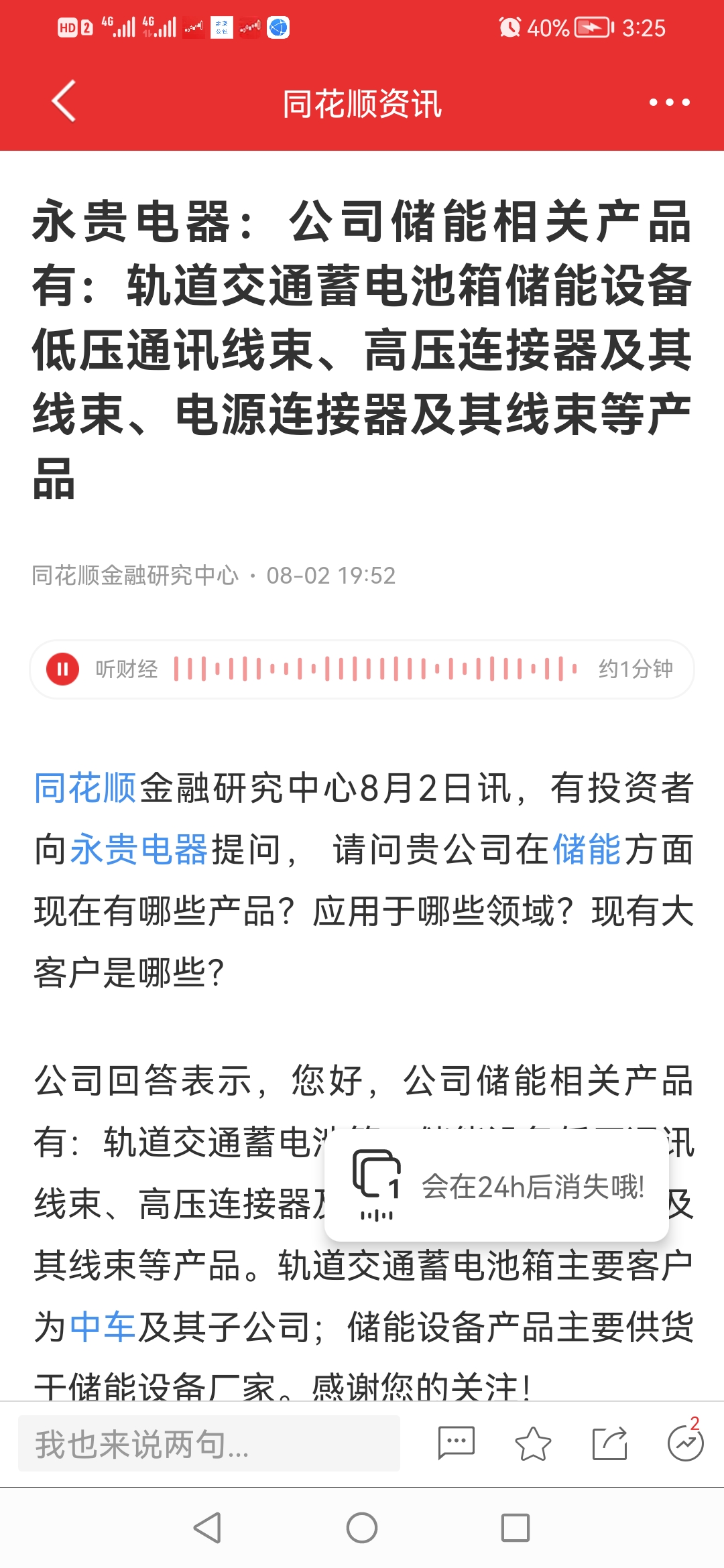724x1568 pixels.
Task: Open the 中车 stock link
Action: [x=103, y=1327]
